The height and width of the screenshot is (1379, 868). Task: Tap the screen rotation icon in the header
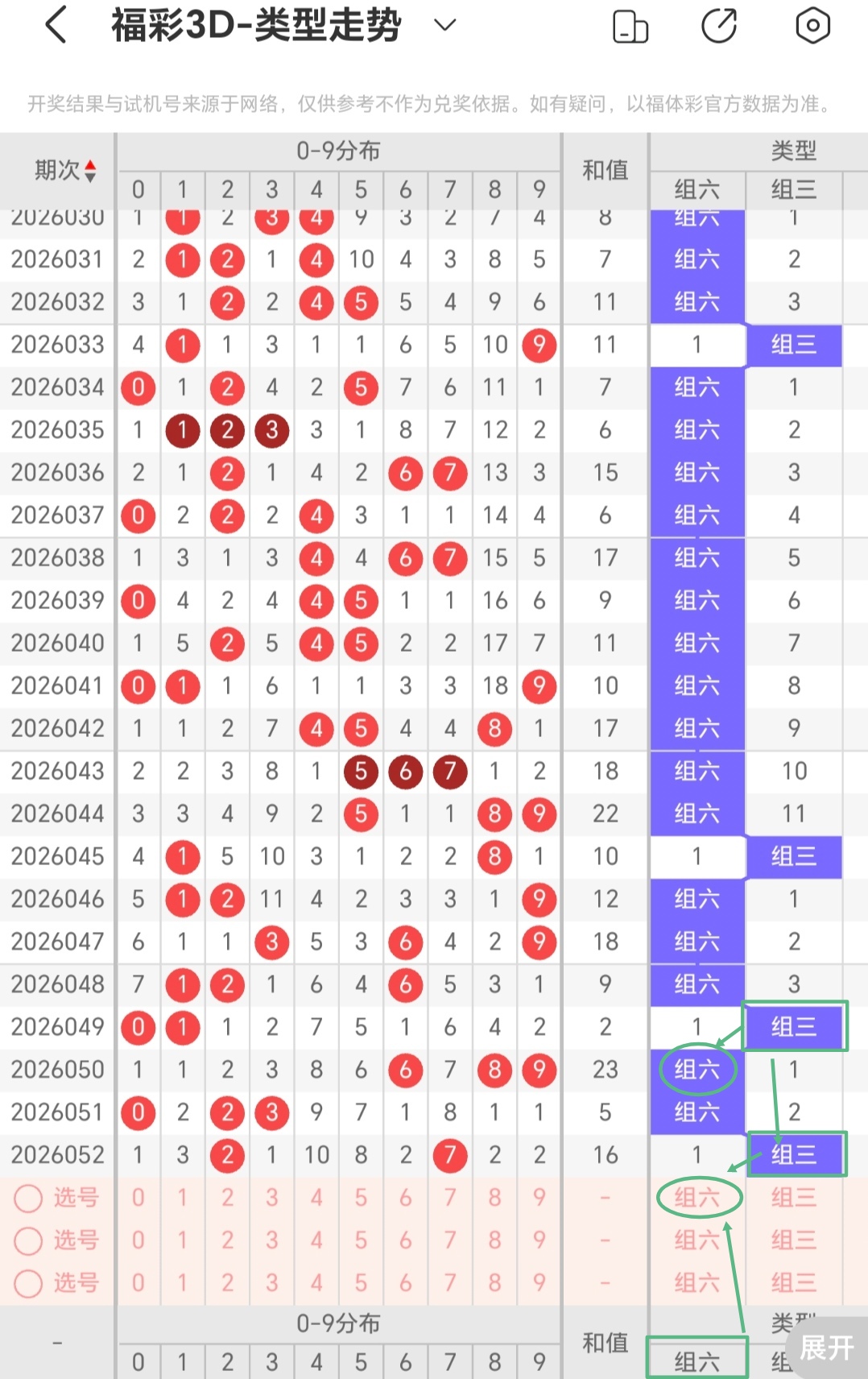[x=630, y=26]
